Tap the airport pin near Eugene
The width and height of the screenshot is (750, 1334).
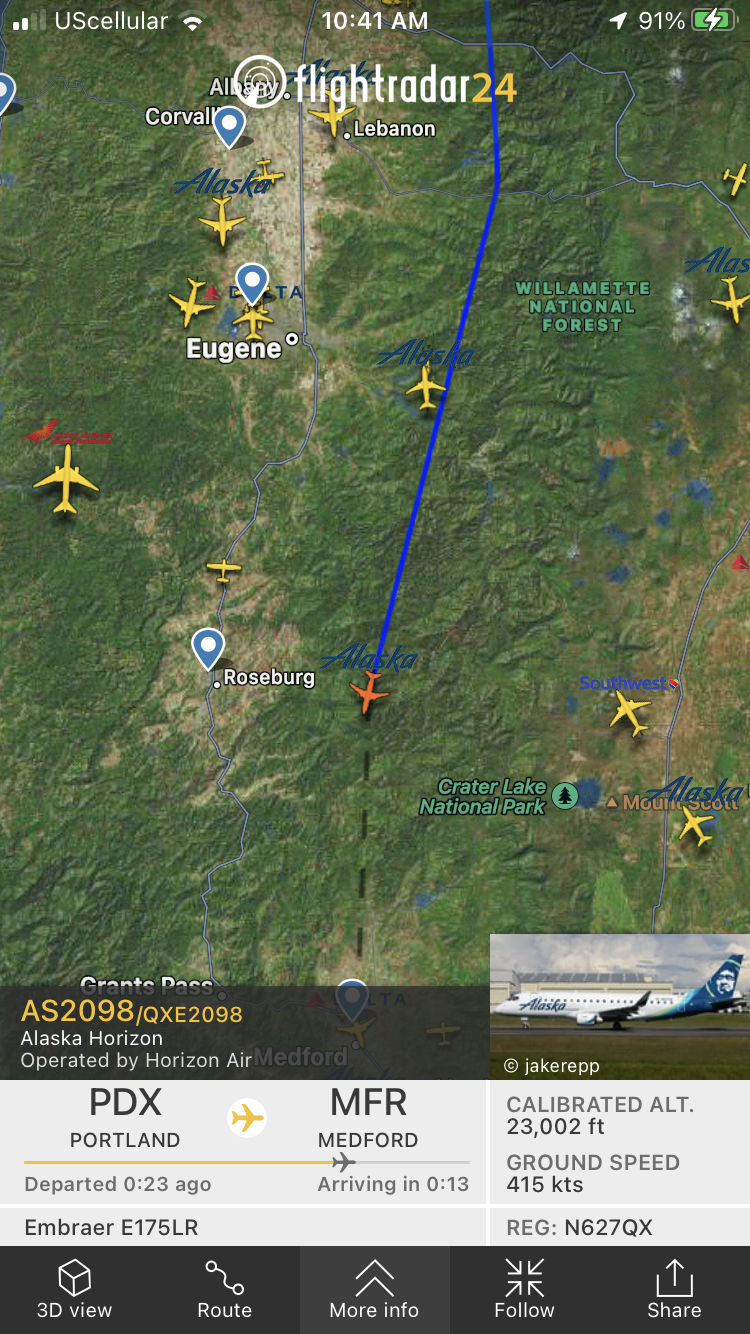coord(252,283)
